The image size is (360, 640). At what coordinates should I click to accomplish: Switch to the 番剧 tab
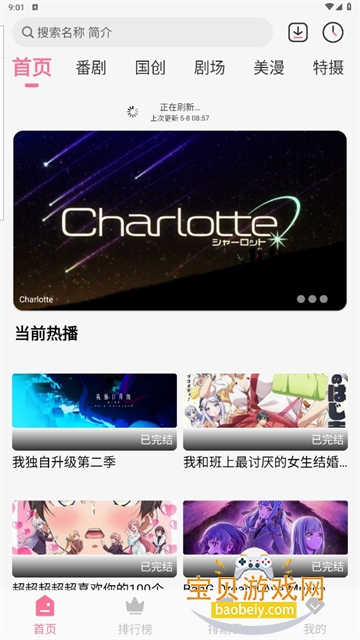pos(91,68)
